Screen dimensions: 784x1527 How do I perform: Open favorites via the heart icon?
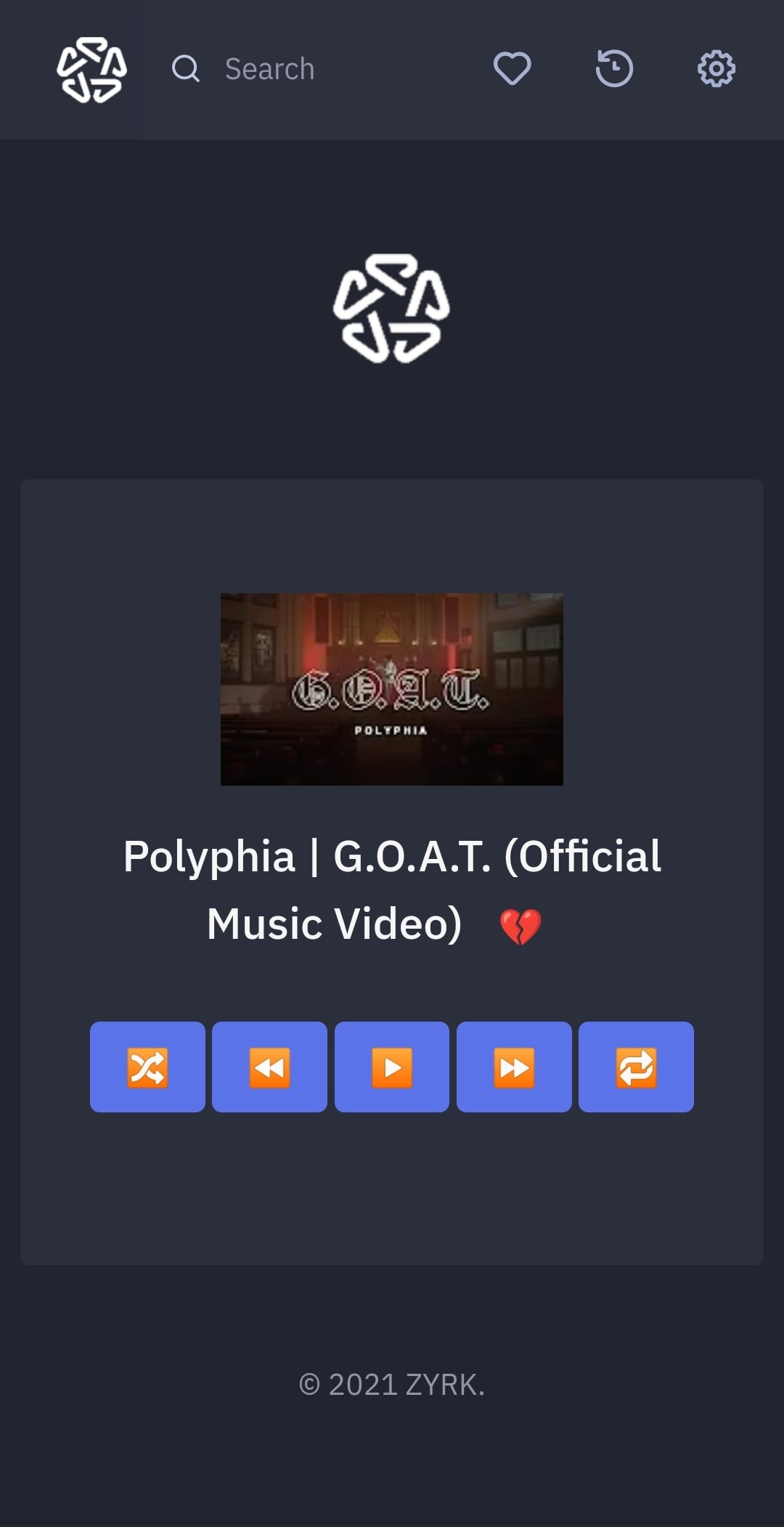(512, 70)
